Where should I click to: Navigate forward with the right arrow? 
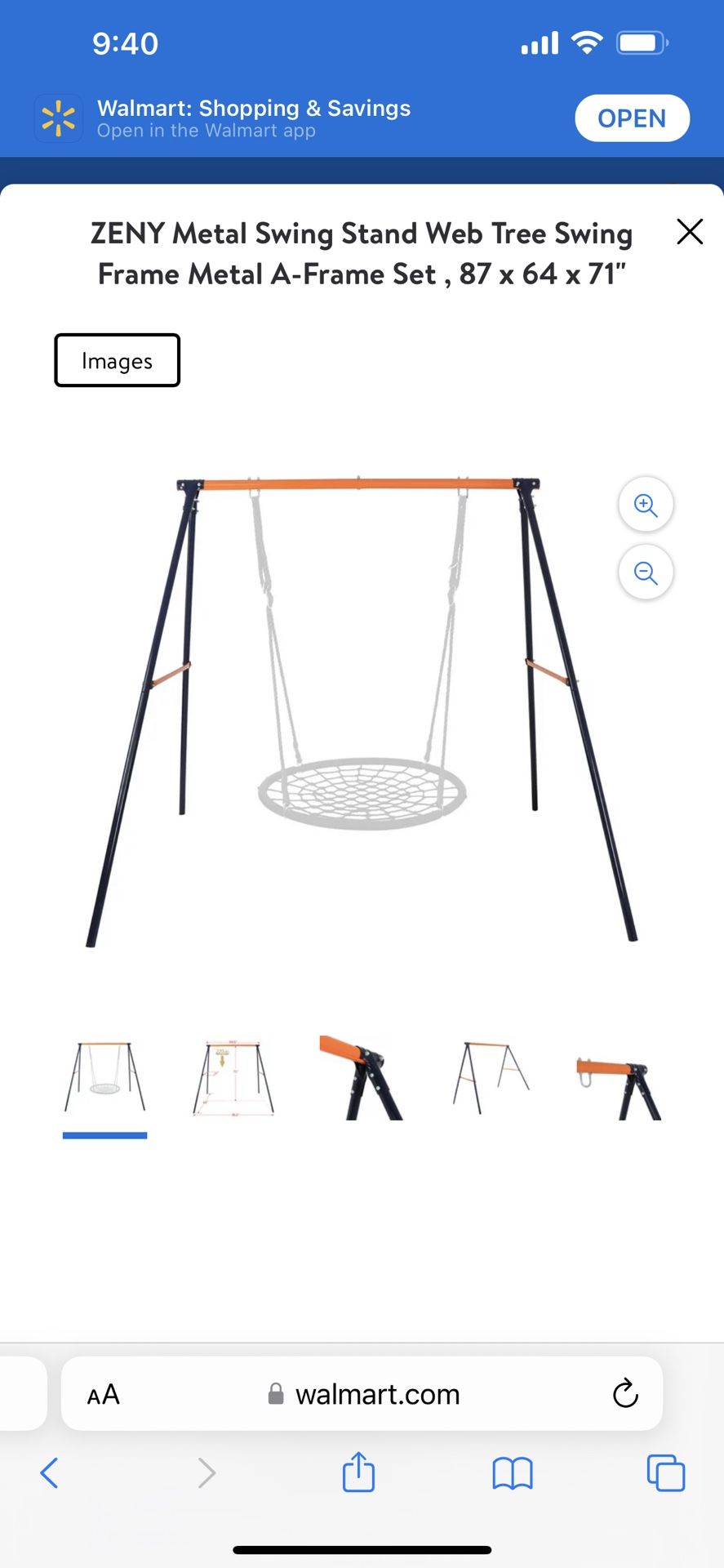point(206,1473)
